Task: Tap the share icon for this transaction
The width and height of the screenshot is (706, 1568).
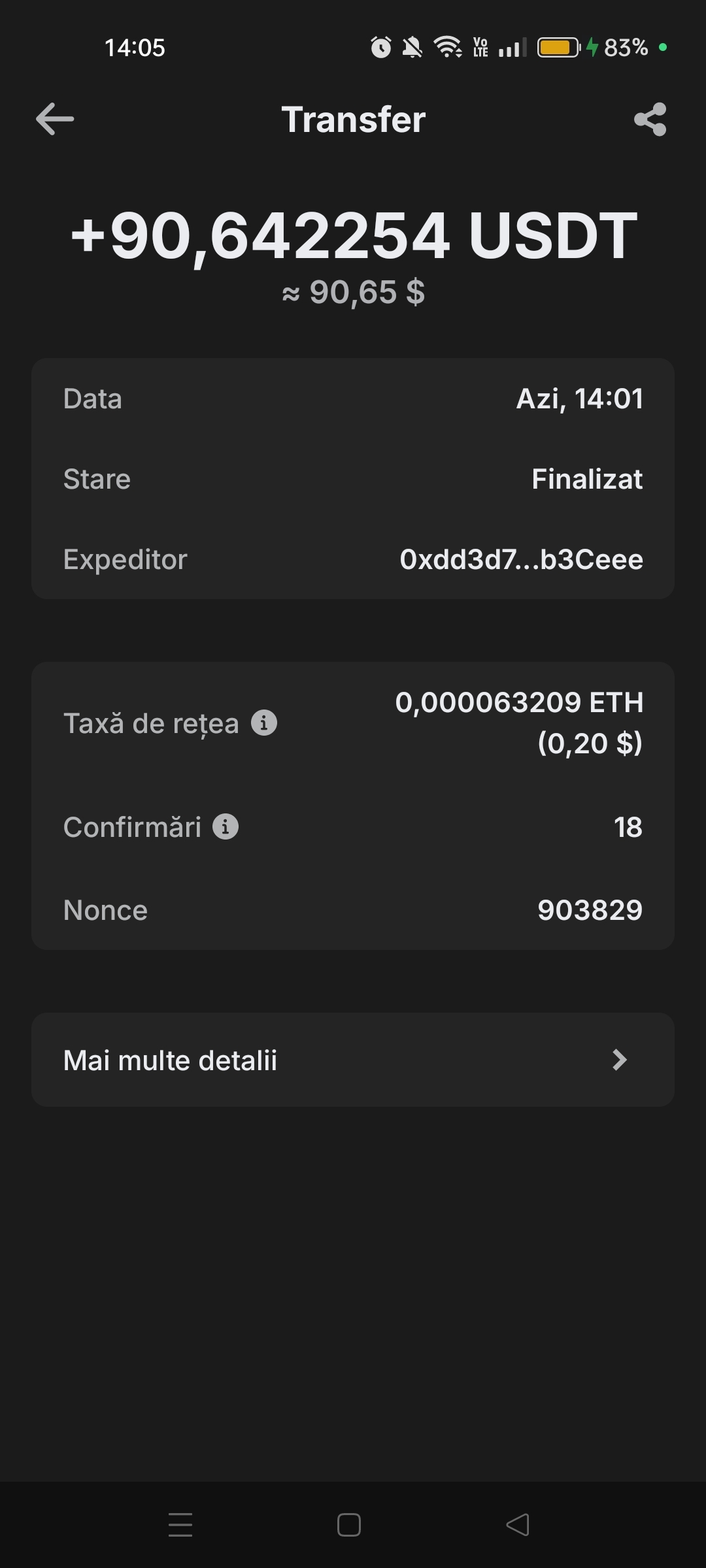Action: pos(650,120)
